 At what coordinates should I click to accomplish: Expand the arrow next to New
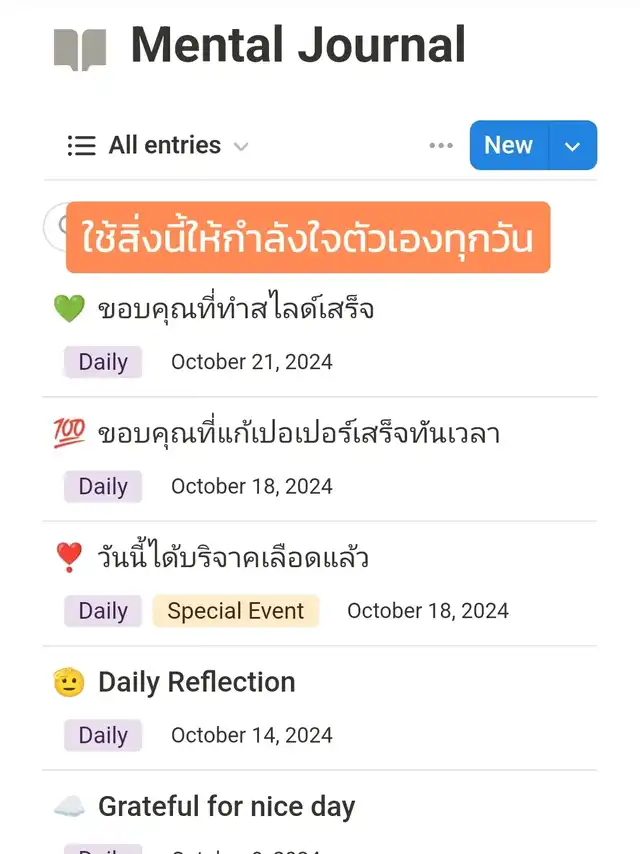(573, 146)
